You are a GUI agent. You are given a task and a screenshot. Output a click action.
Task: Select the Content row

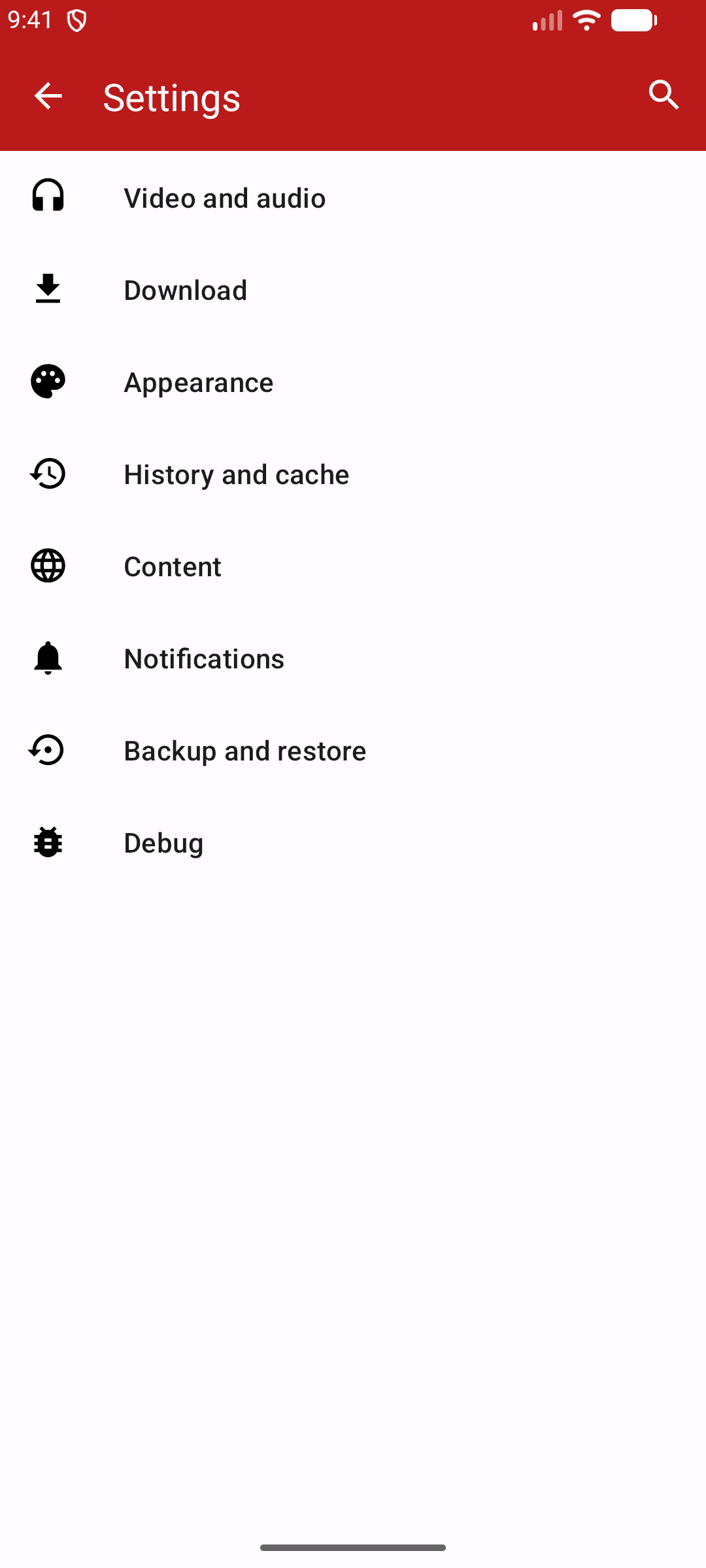(173, 566)
